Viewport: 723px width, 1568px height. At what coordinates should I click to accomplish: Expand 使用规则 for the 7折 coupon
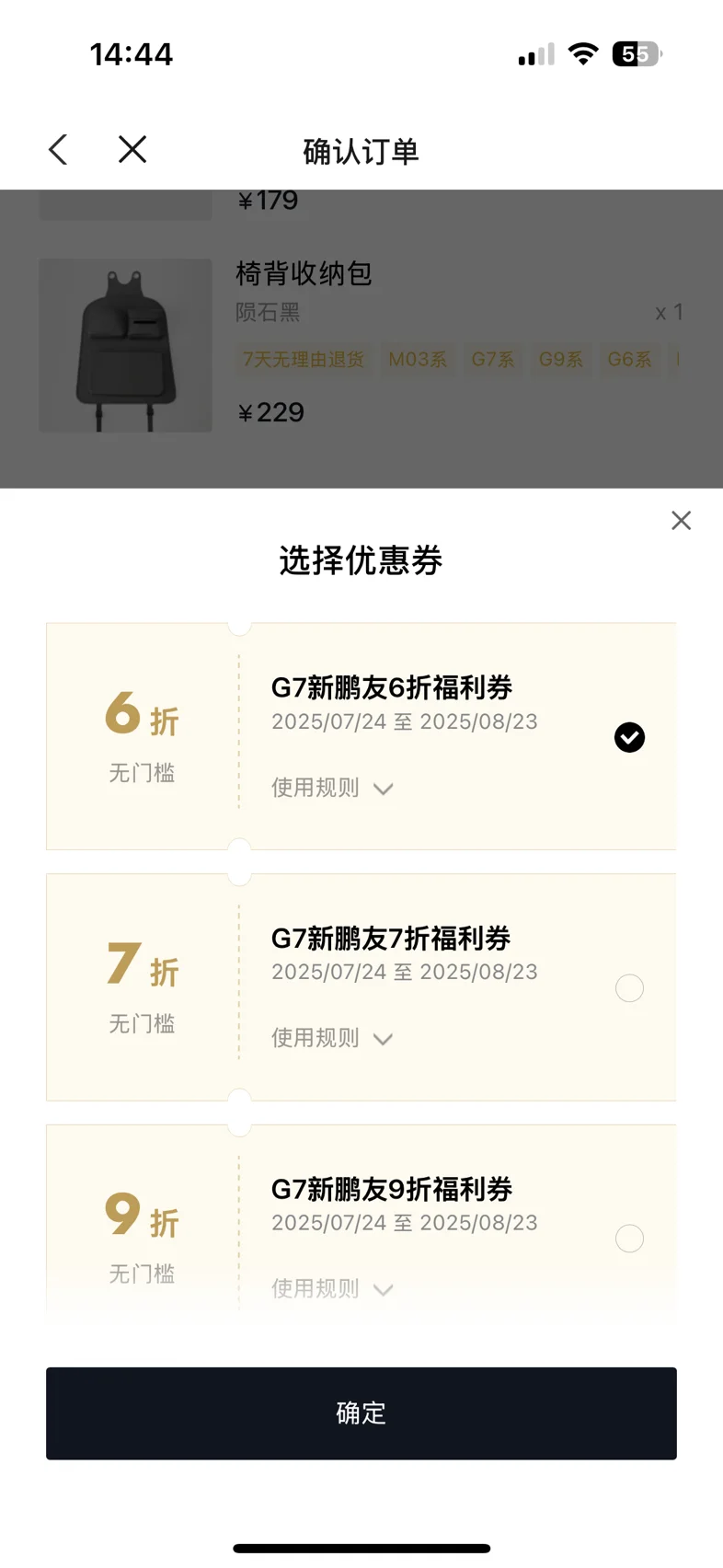[x=332, y=1038]
